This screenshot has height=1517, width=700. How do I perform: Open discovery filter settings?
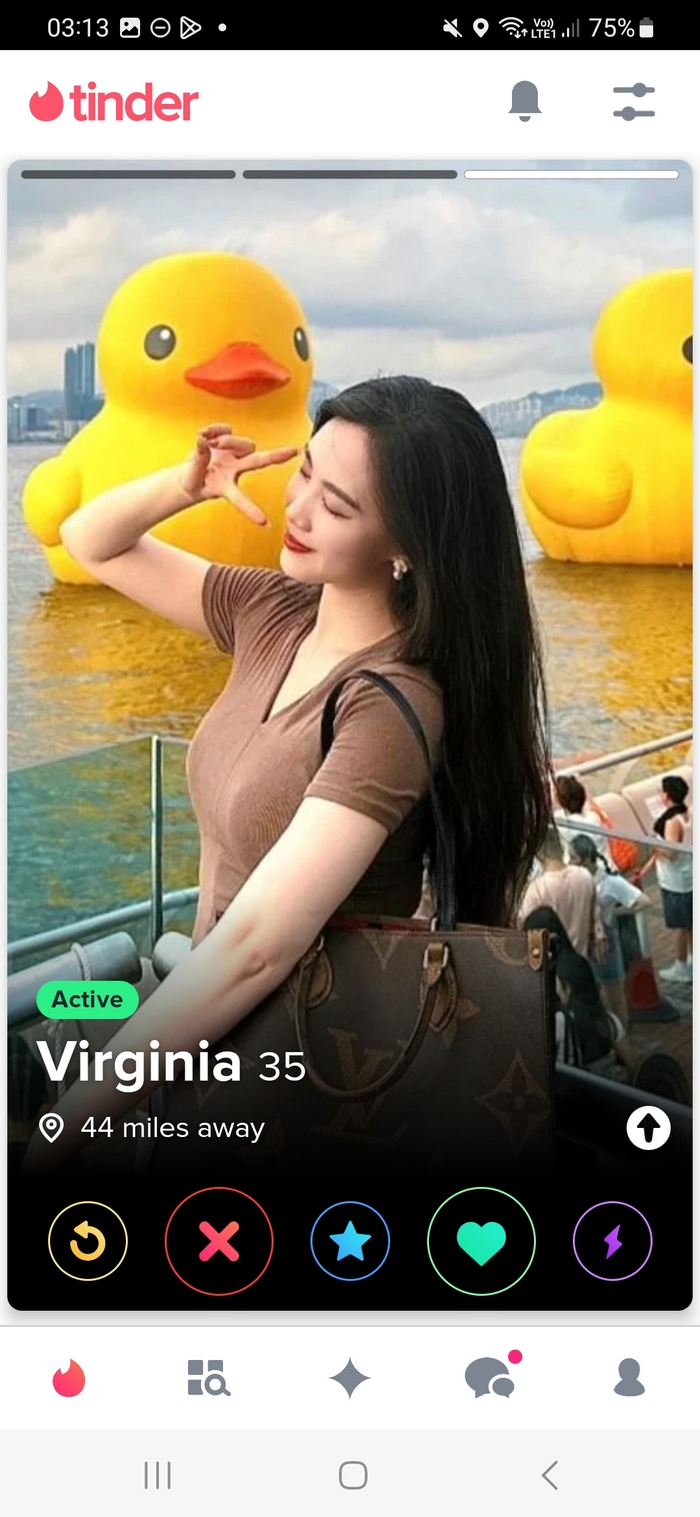point(633,102)
